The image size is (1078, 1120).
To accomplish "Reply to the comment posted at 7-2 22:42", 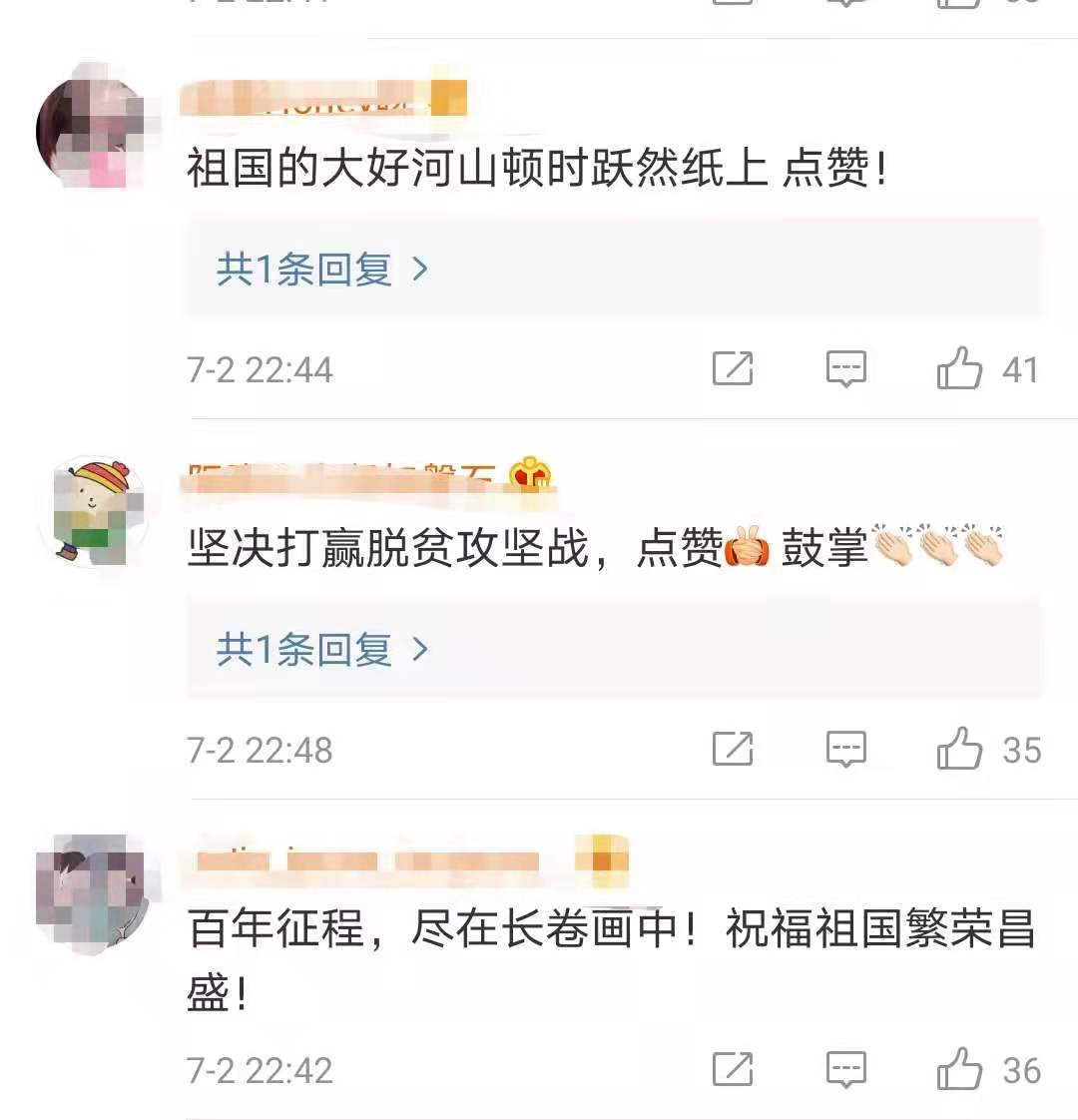I will click(845, 1069).
